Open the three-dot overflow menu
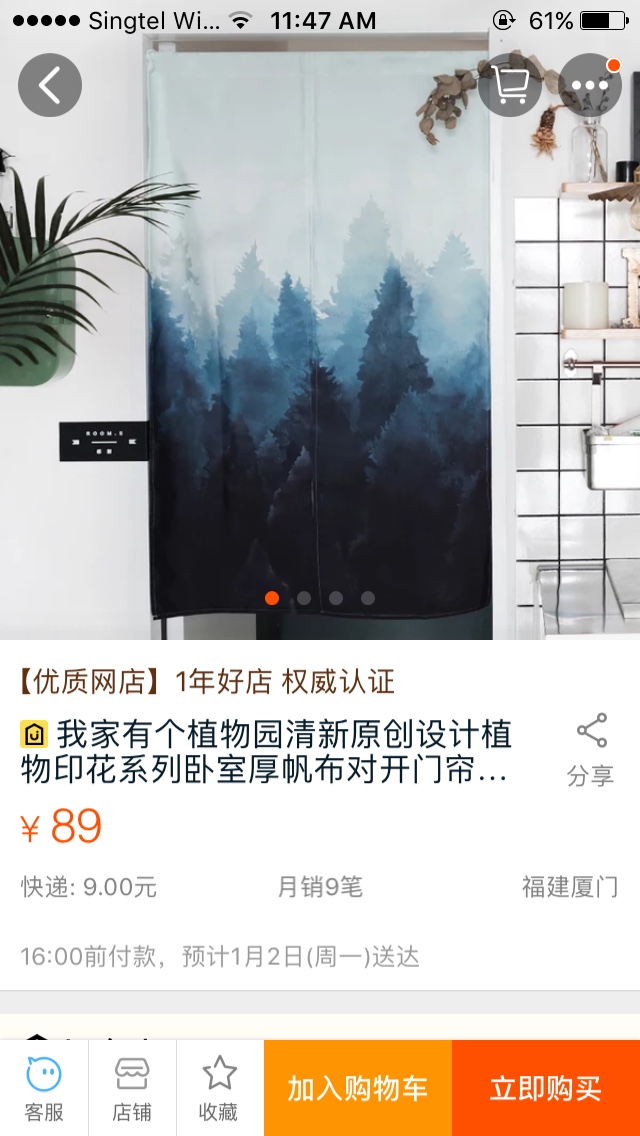This screenshot has height=1136, width=640. click(x=590, y=85)
